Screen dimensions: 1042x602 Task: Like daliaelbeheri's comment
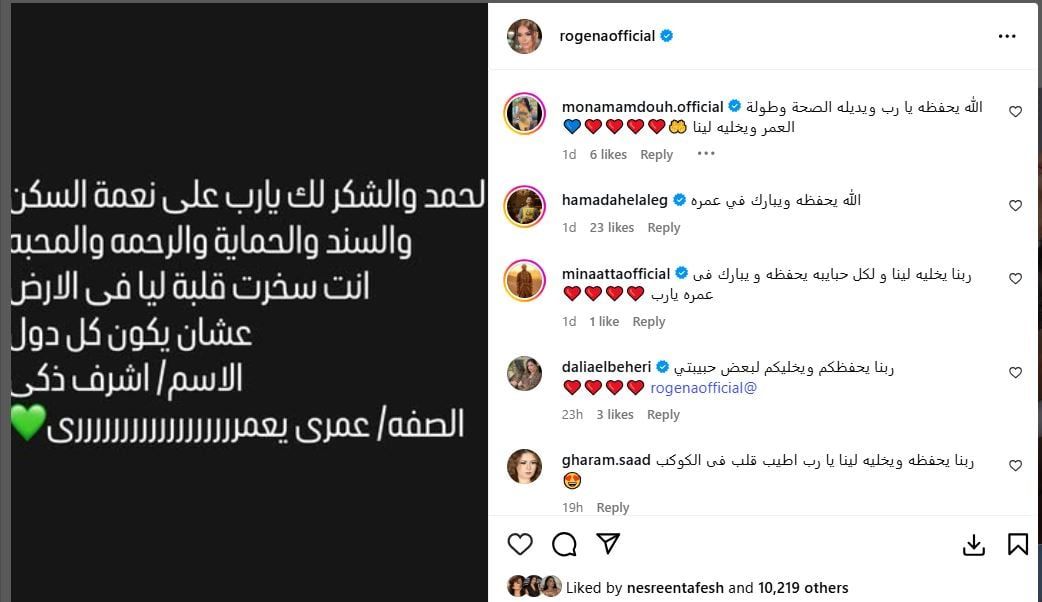pos(1015,372)
